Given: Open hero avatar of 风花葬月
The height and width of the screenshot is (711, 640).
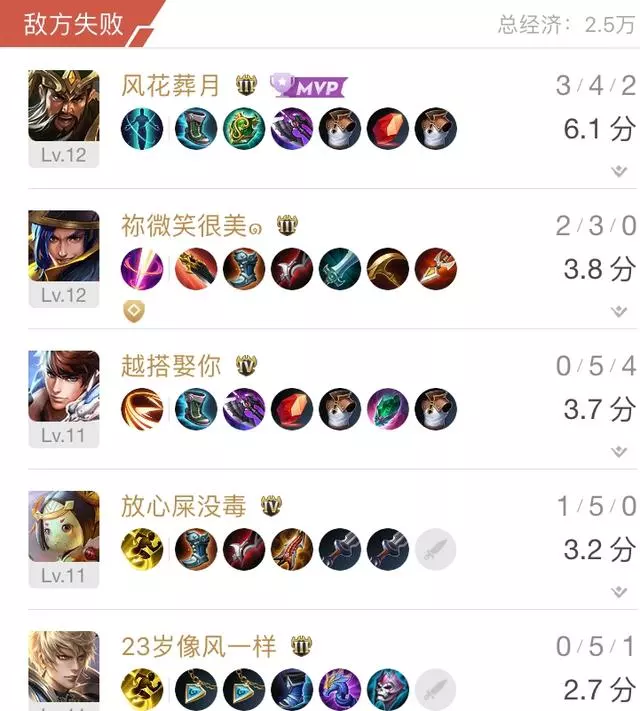Looking at the screenshot, I should [64, 107].
